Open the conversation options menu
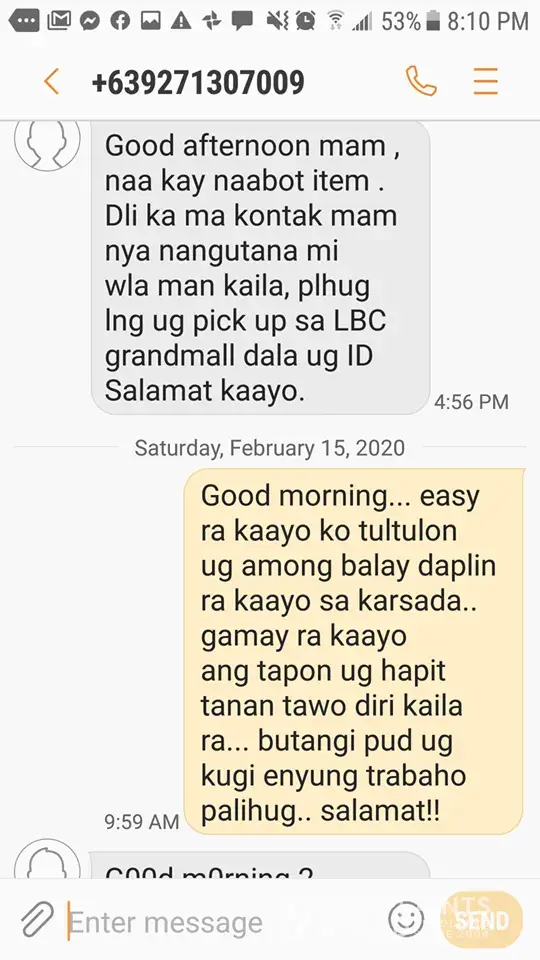540x960 pixels. [486, 81]
